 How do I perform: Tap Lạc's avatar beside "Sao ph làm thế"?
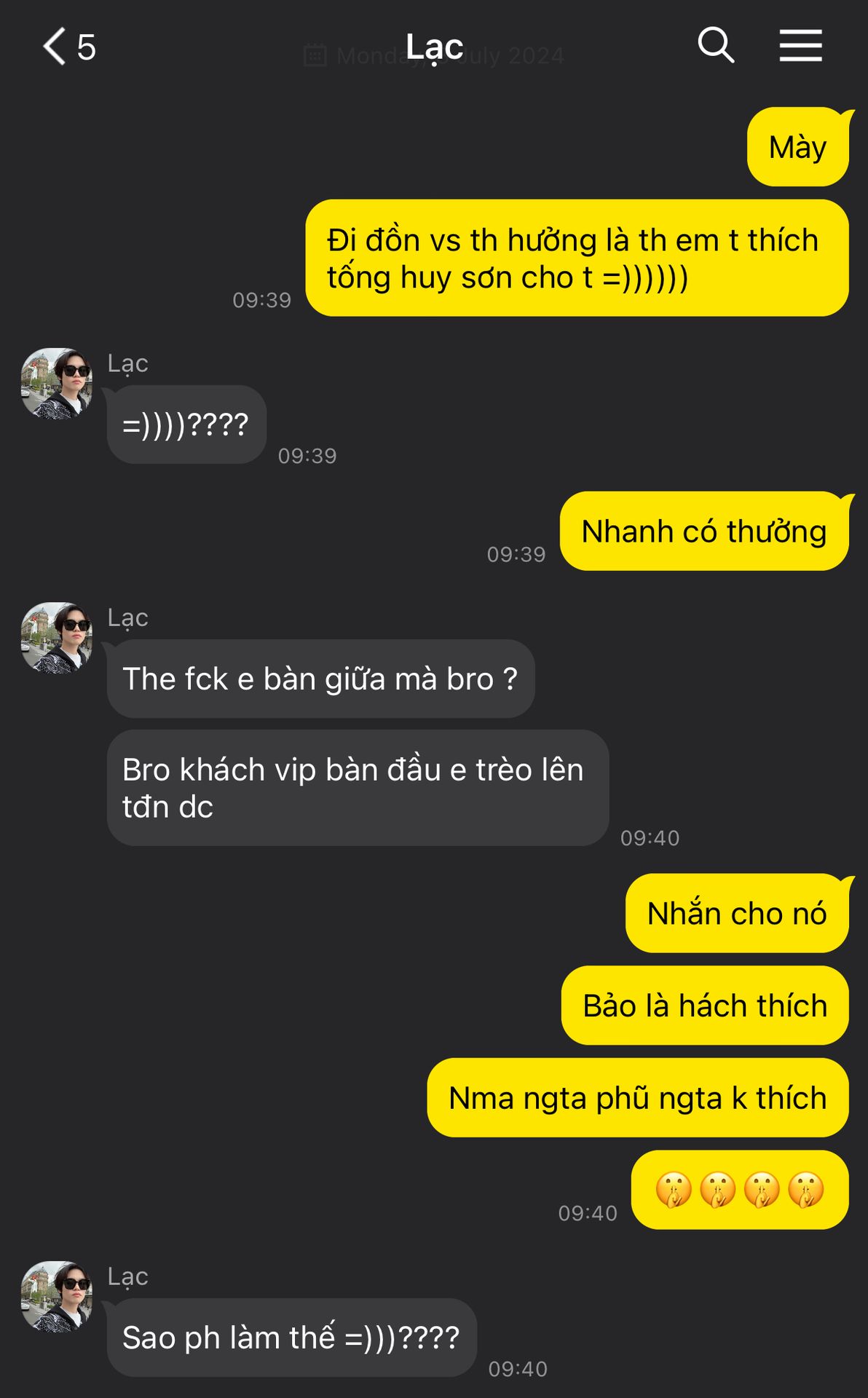click(57, 1297)
